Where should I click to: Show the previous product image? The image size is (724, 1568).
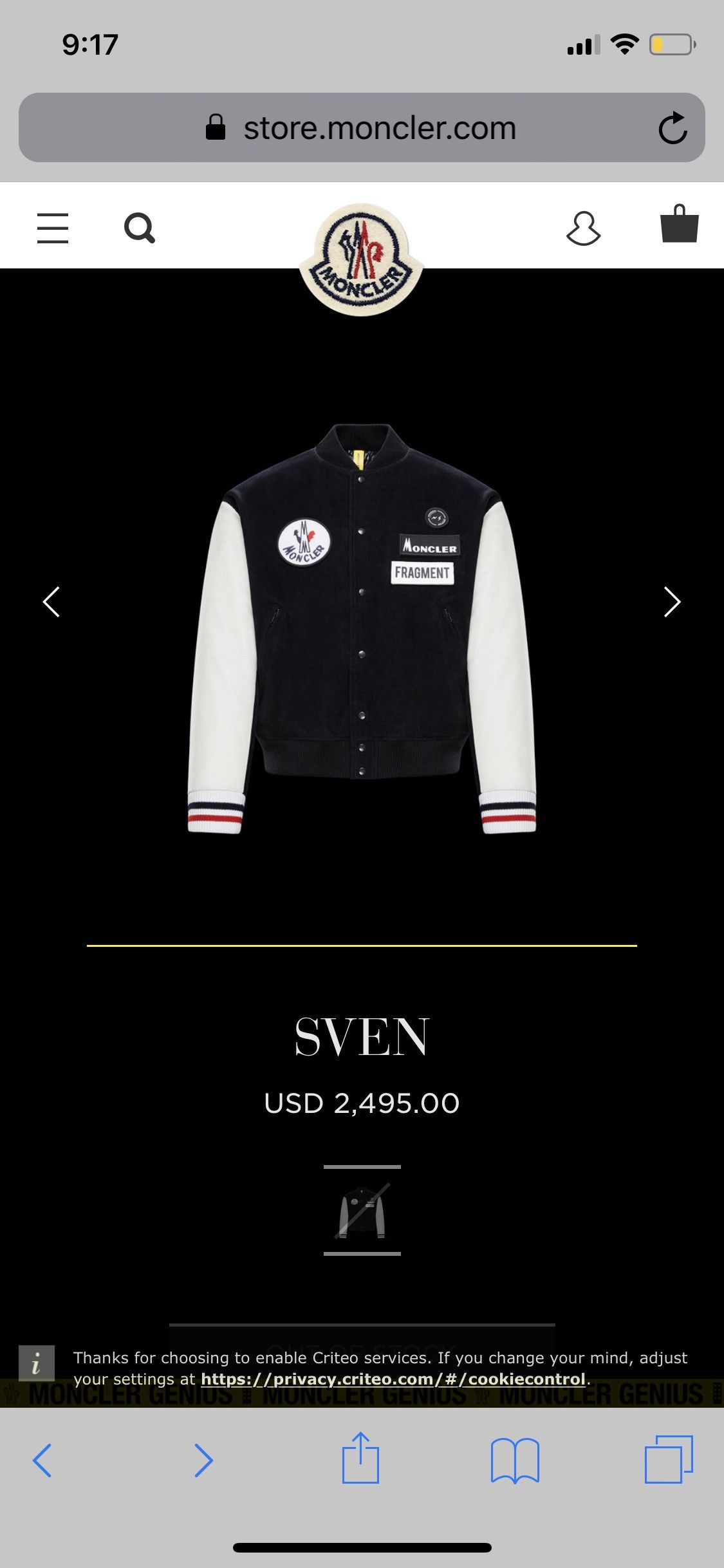(51, 602)
